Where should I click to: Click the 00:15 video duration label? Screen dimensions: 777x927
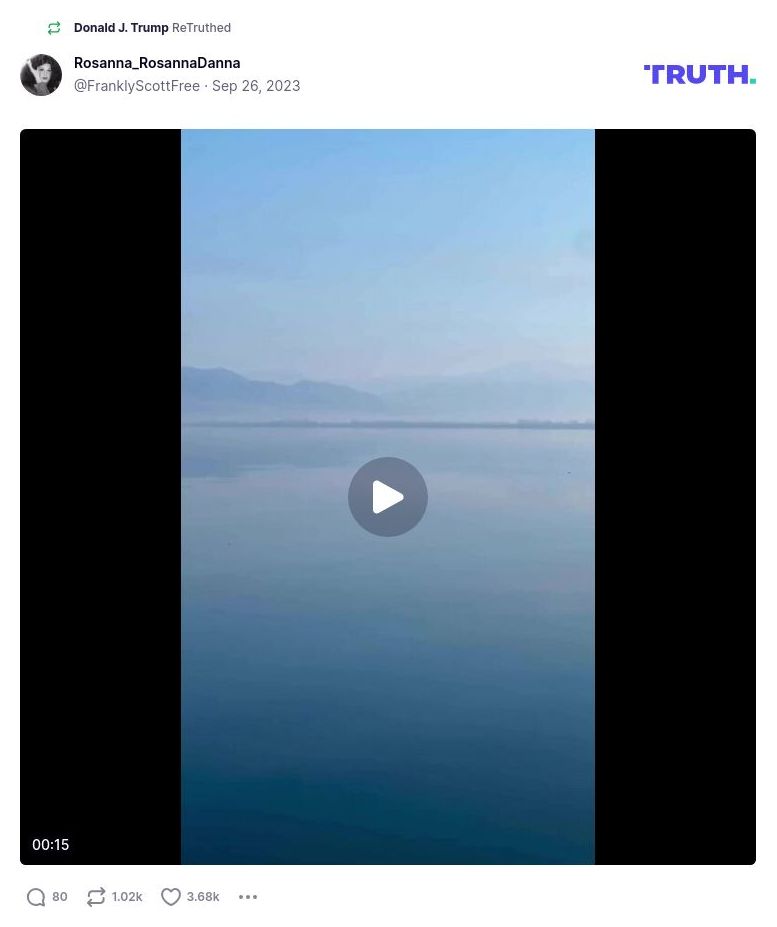pyautogui.click(x=50, y=844)
